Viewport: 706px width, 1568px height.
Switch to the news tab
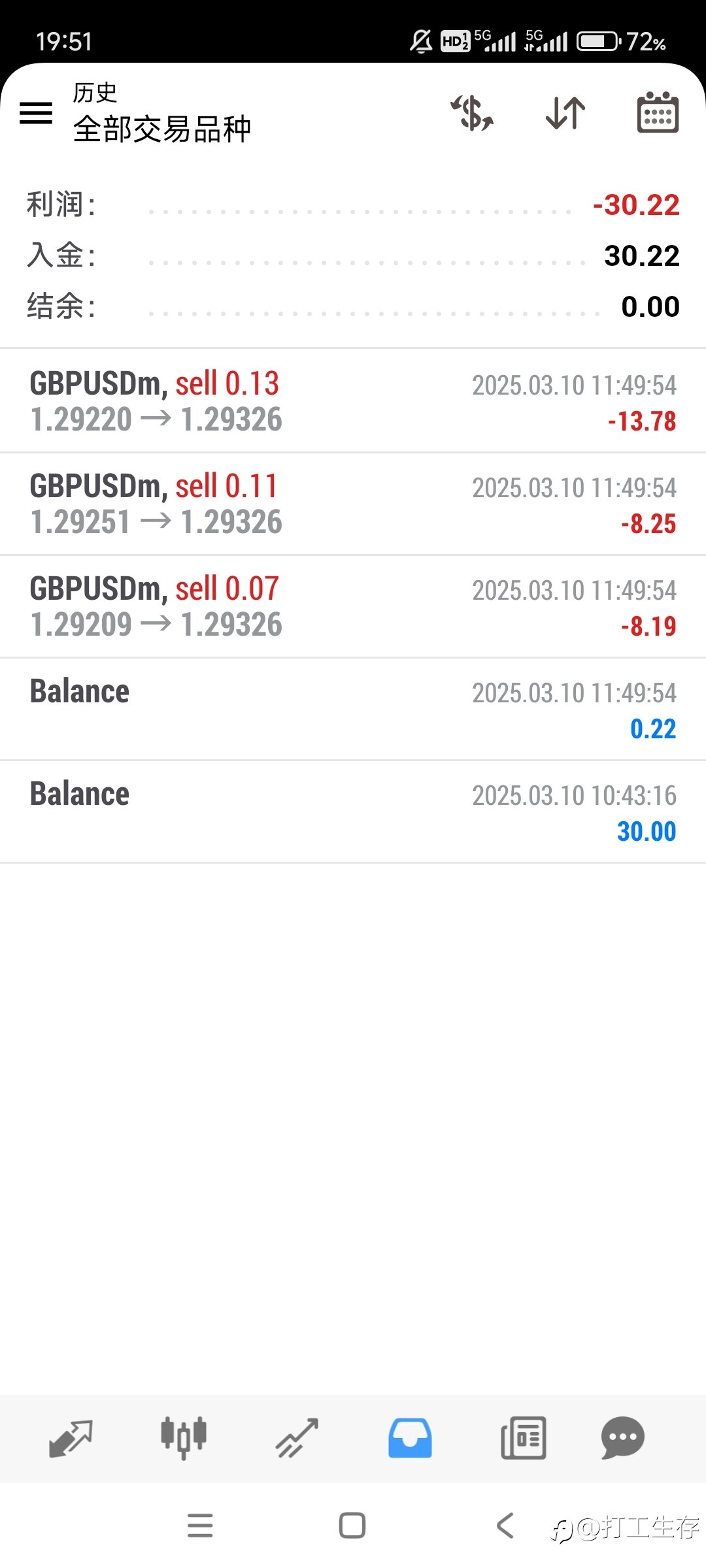tap(523, 1438)
